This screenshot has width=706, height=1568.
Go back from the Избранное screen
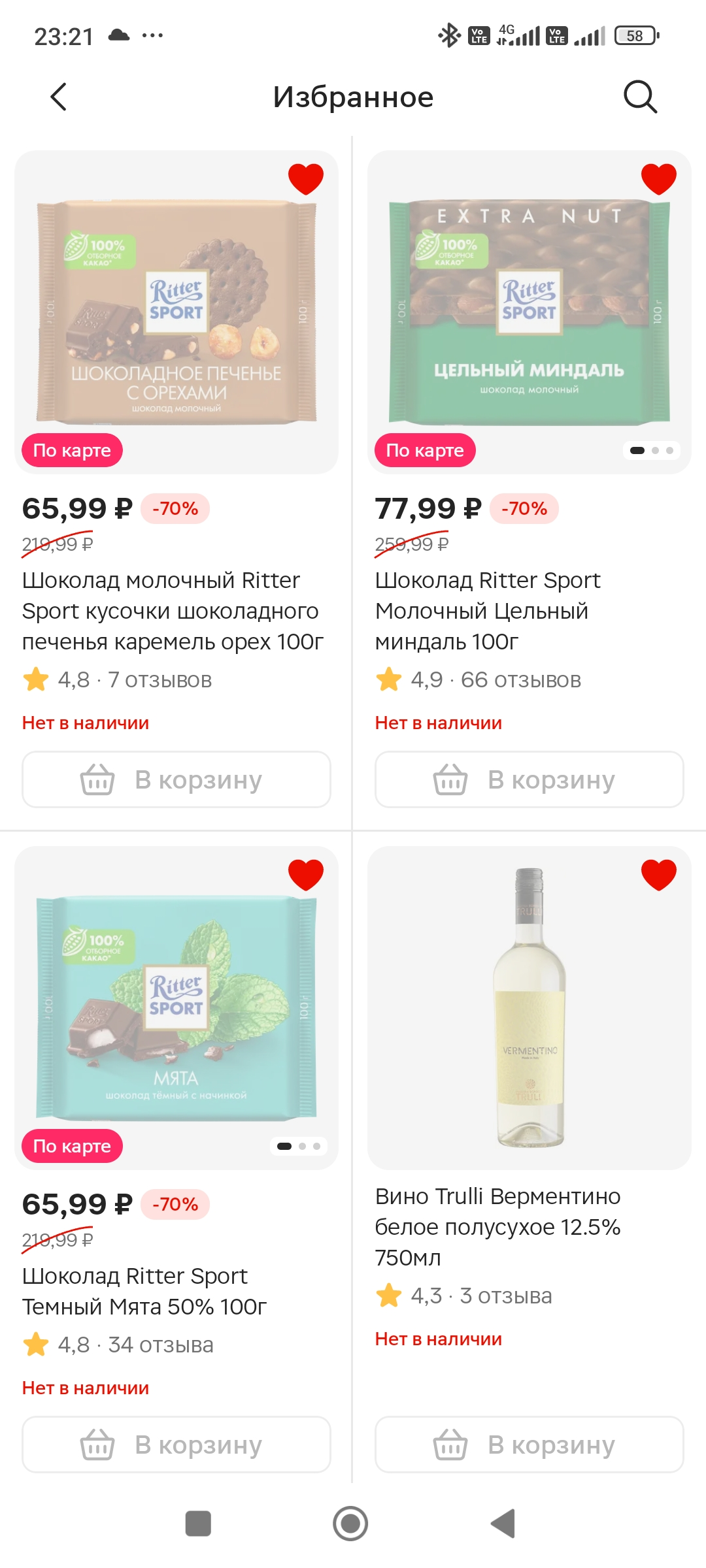tap(59, 97)
